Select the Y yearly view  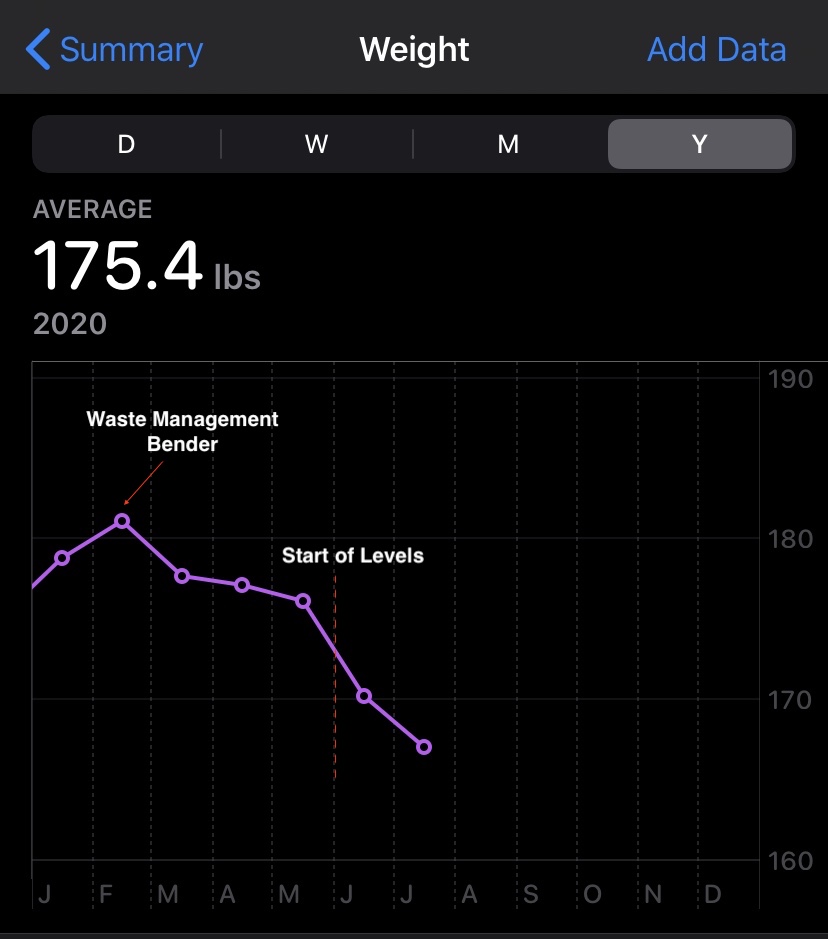click(699, 144)
